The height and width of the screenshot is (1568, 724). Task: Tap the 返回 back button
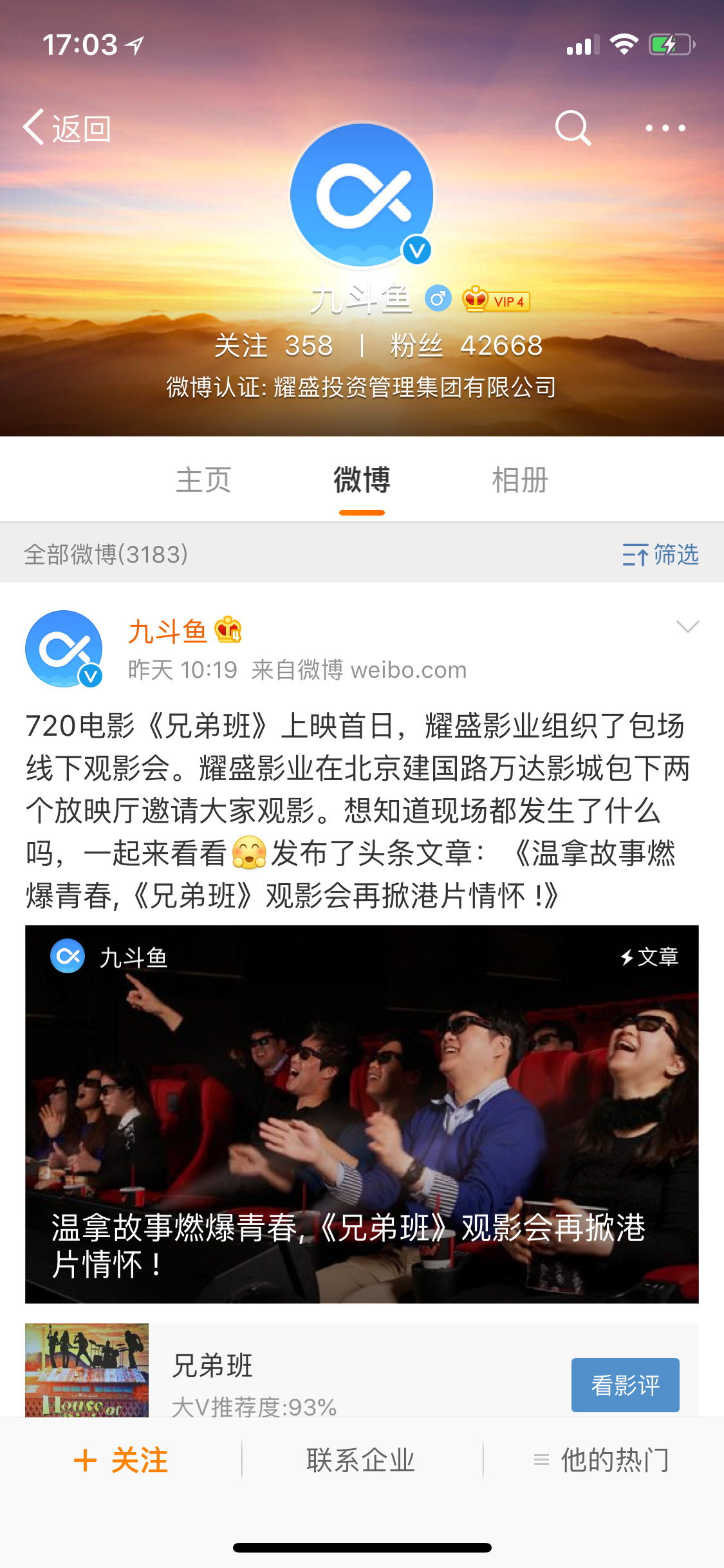[x=68, y=128]
